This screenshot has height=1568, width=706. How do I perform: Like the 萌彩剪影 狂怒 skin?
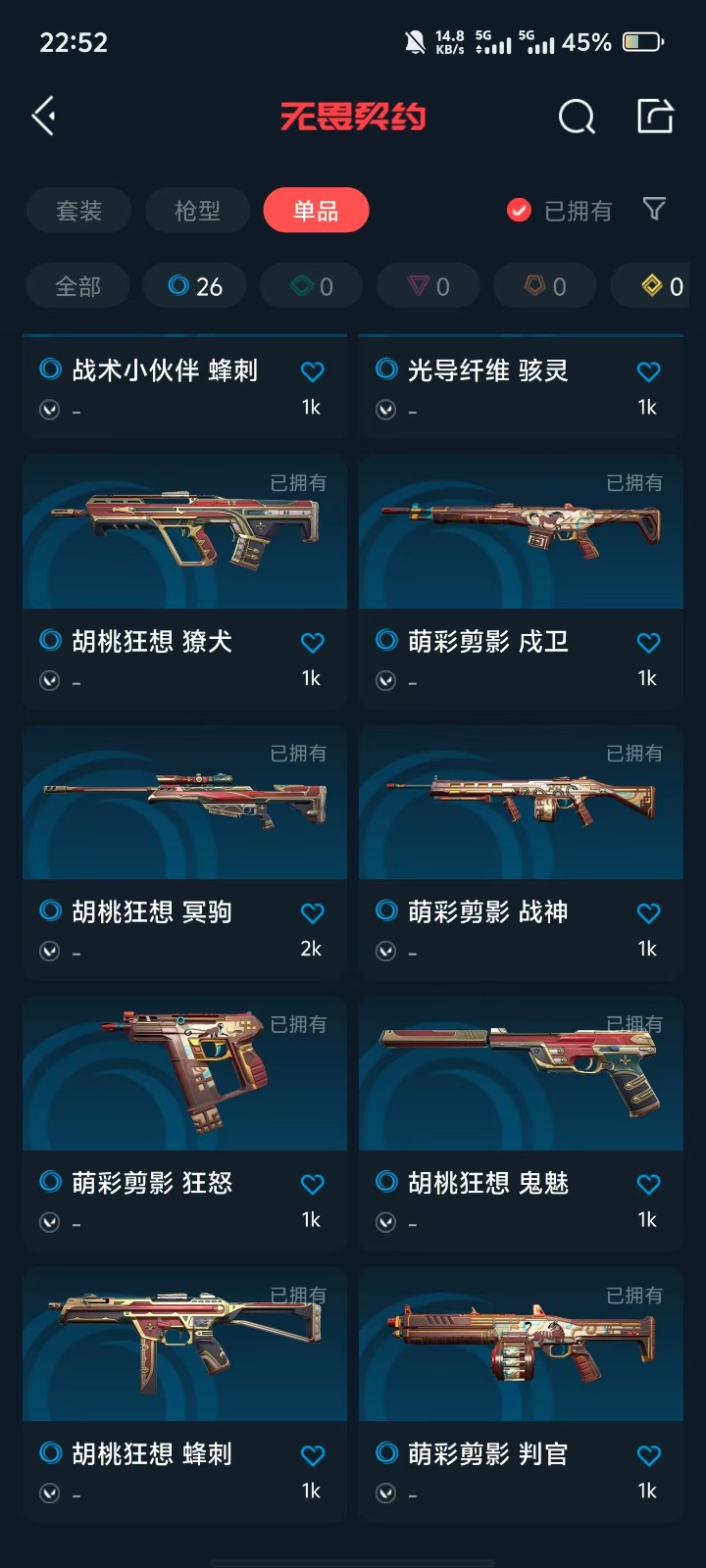point(312,1184)
